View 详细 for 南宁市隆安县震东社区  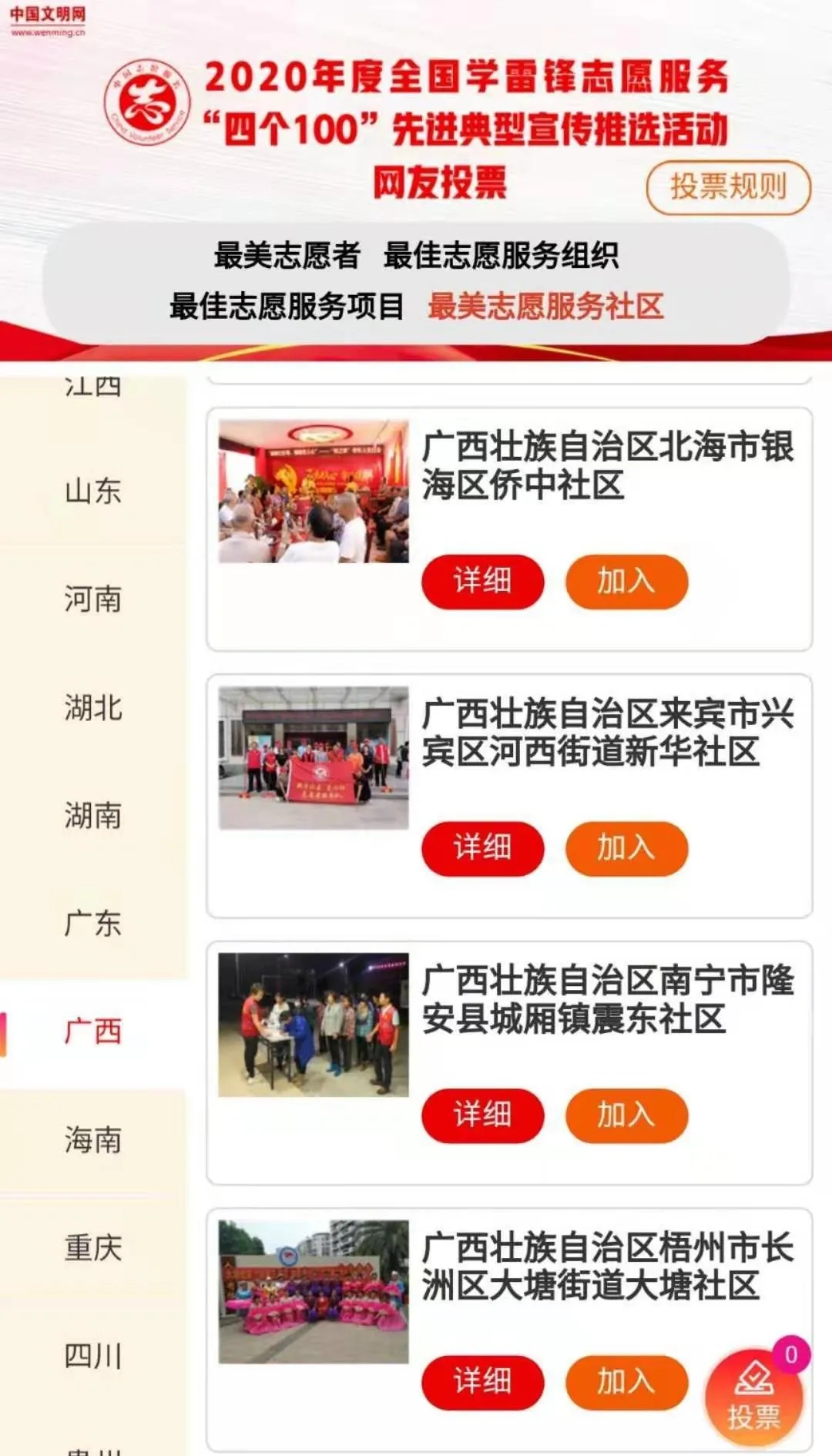click(x=482, y=1115)
